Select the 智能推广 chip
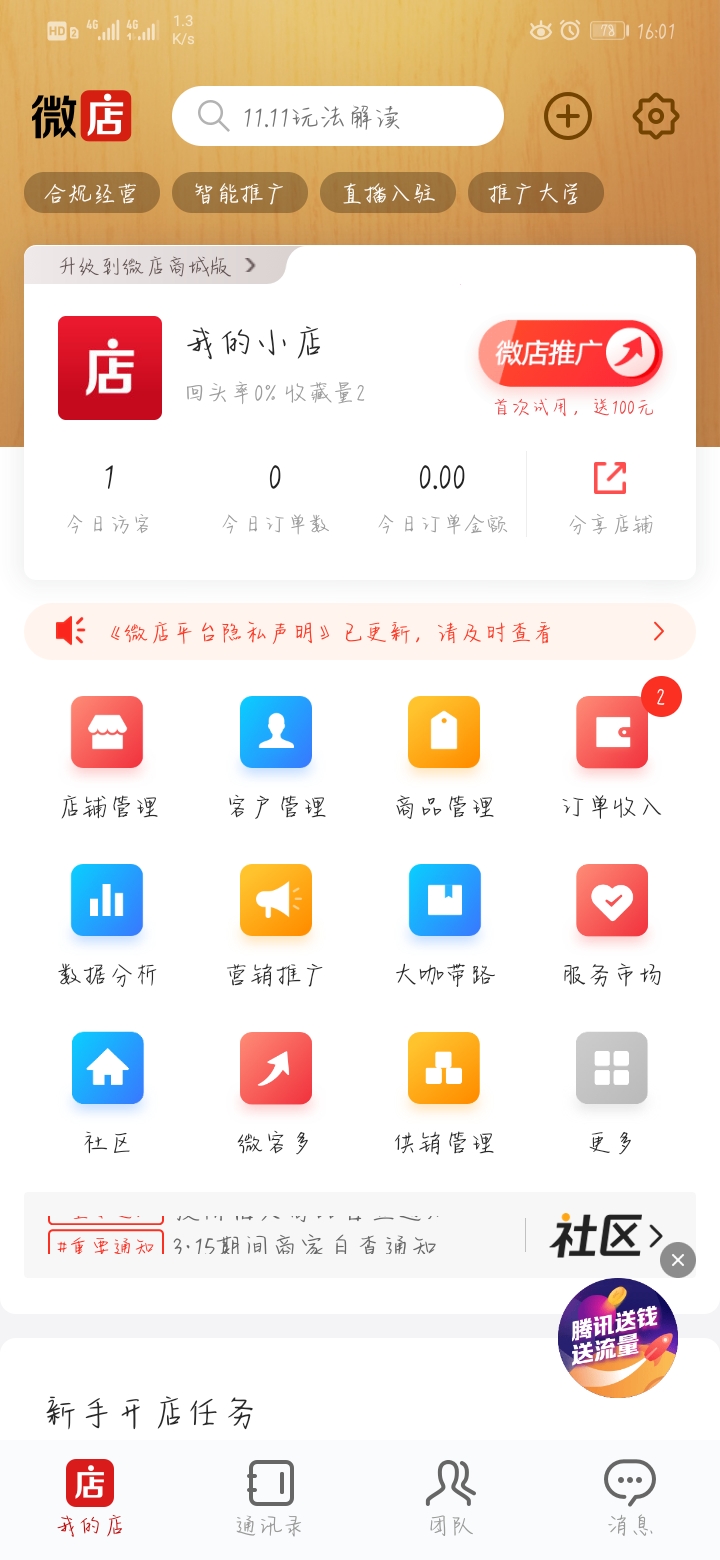The image size is (720, 1560). [x=239, y=193]
